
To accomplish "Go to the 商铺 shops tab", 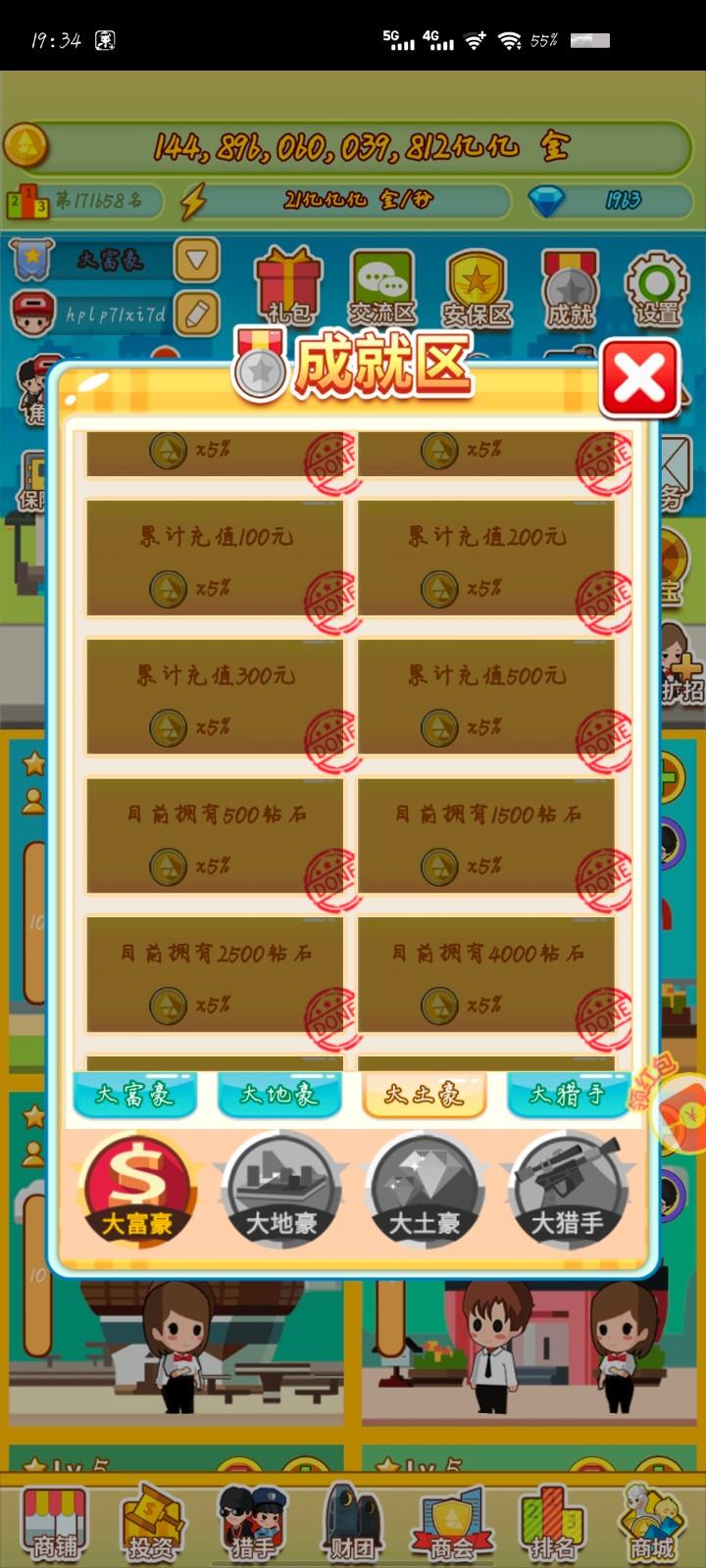I will 55,1522.
